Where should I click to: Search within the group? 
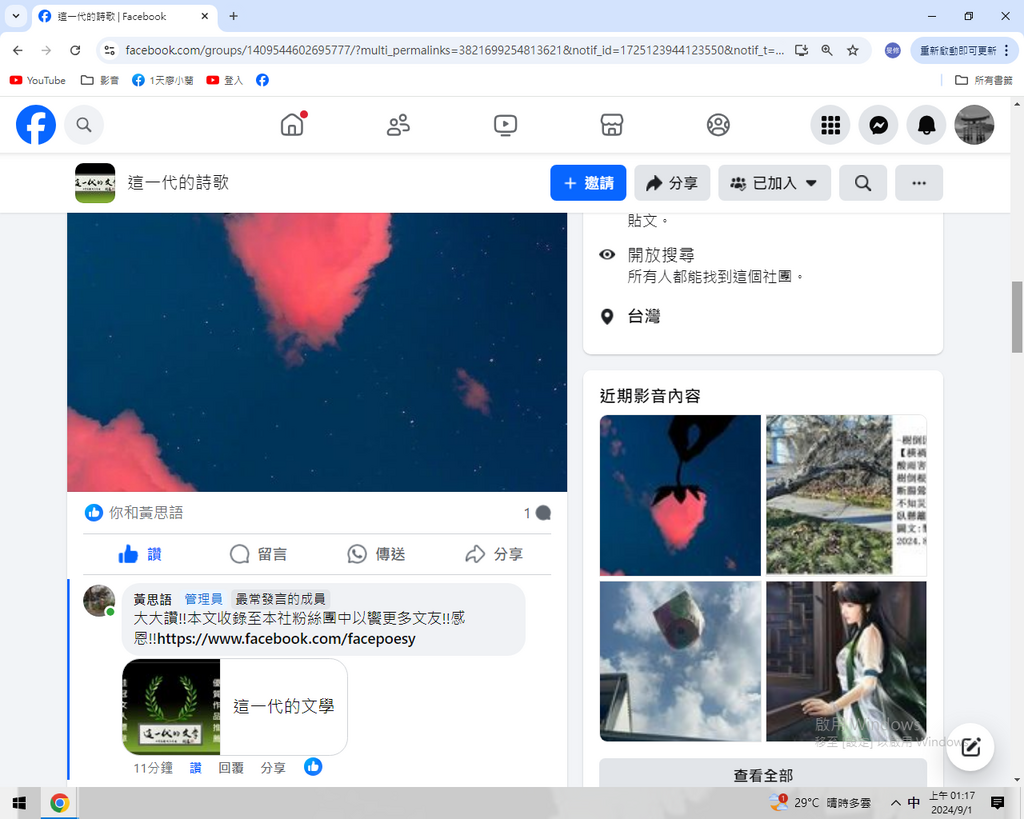click(863, 183)
